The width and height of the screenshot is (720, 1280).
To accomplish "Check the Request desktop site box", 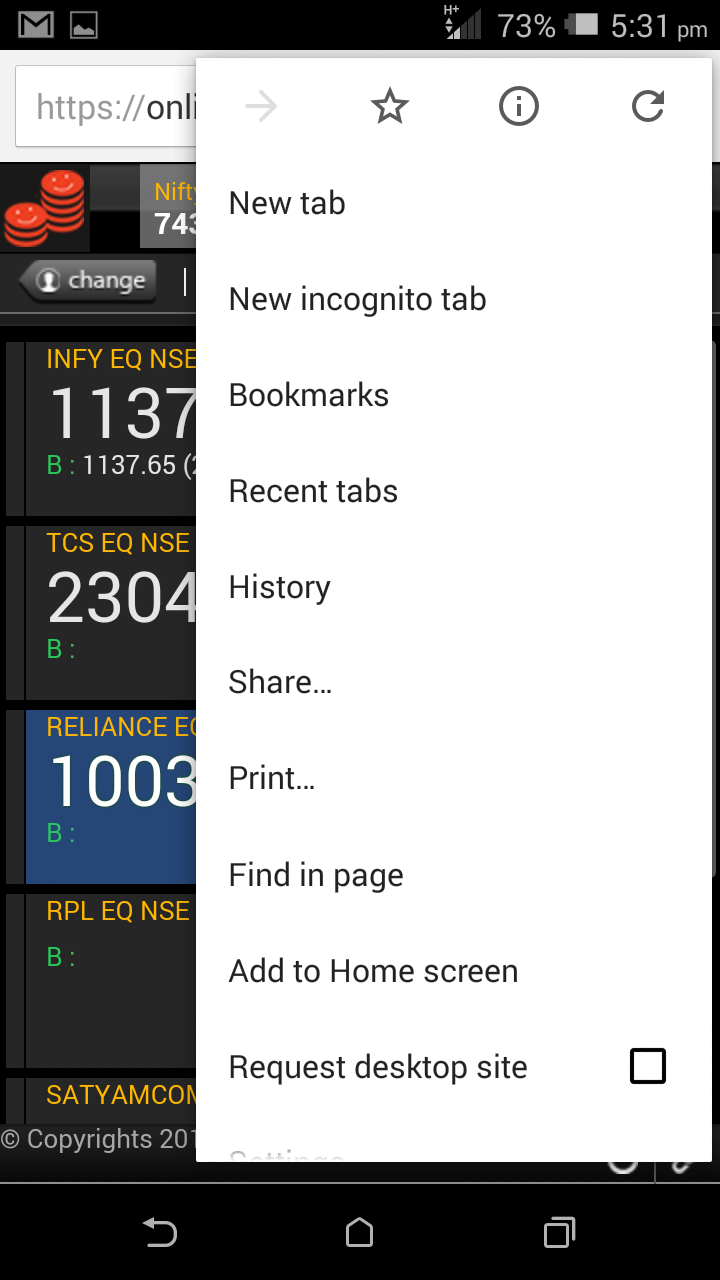I will [648, 1066].
